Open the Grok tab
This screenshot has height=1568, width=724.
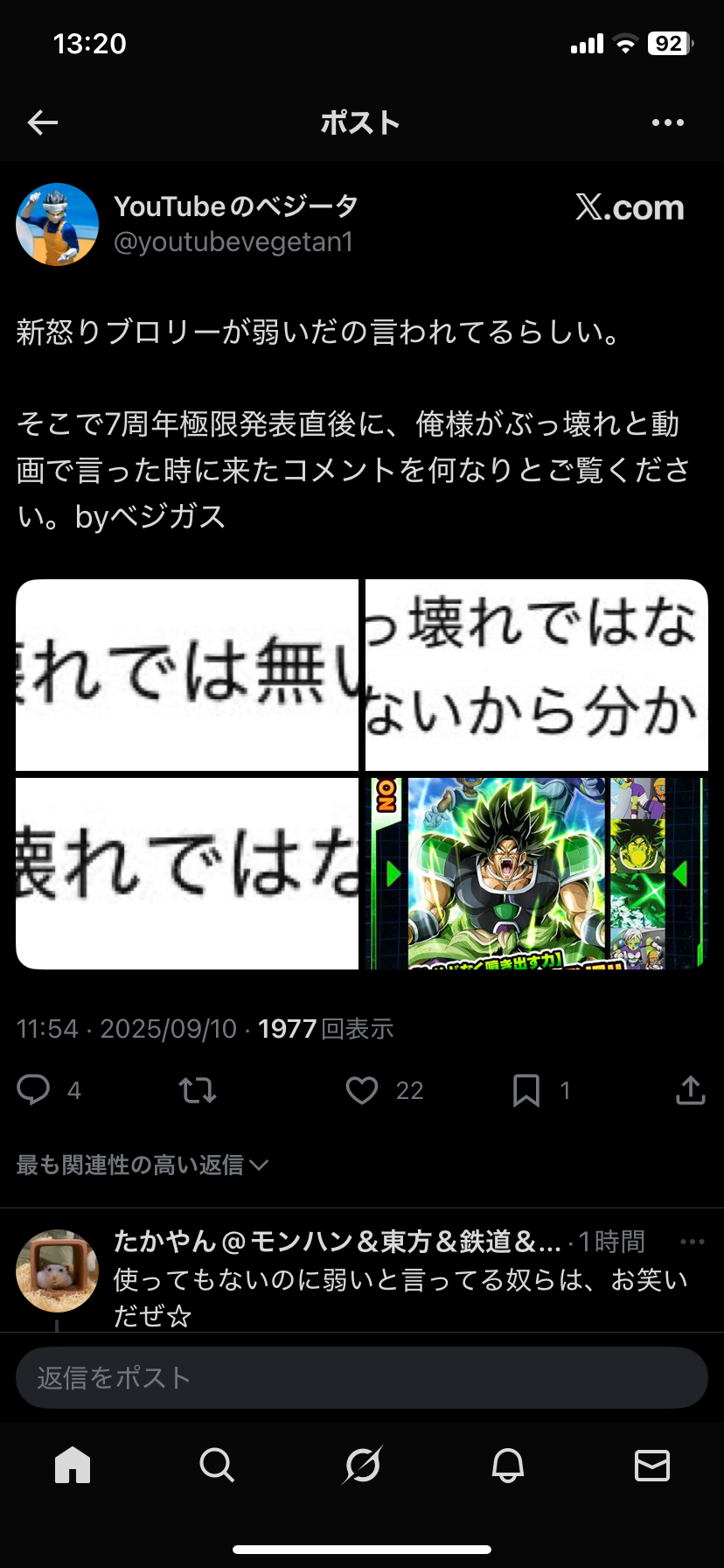pyautogui.click(x=362, y=1465)
